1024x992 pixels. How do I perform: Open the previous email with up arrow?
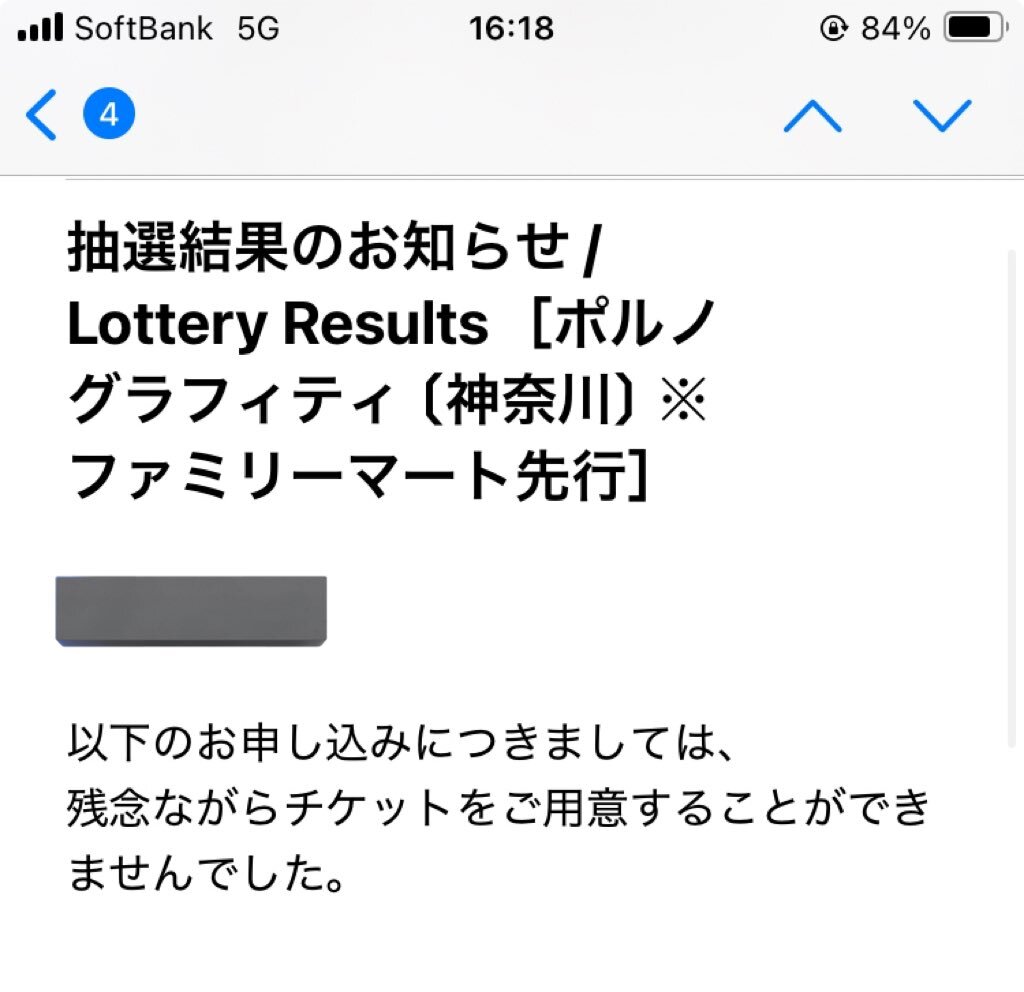point(812,116)
